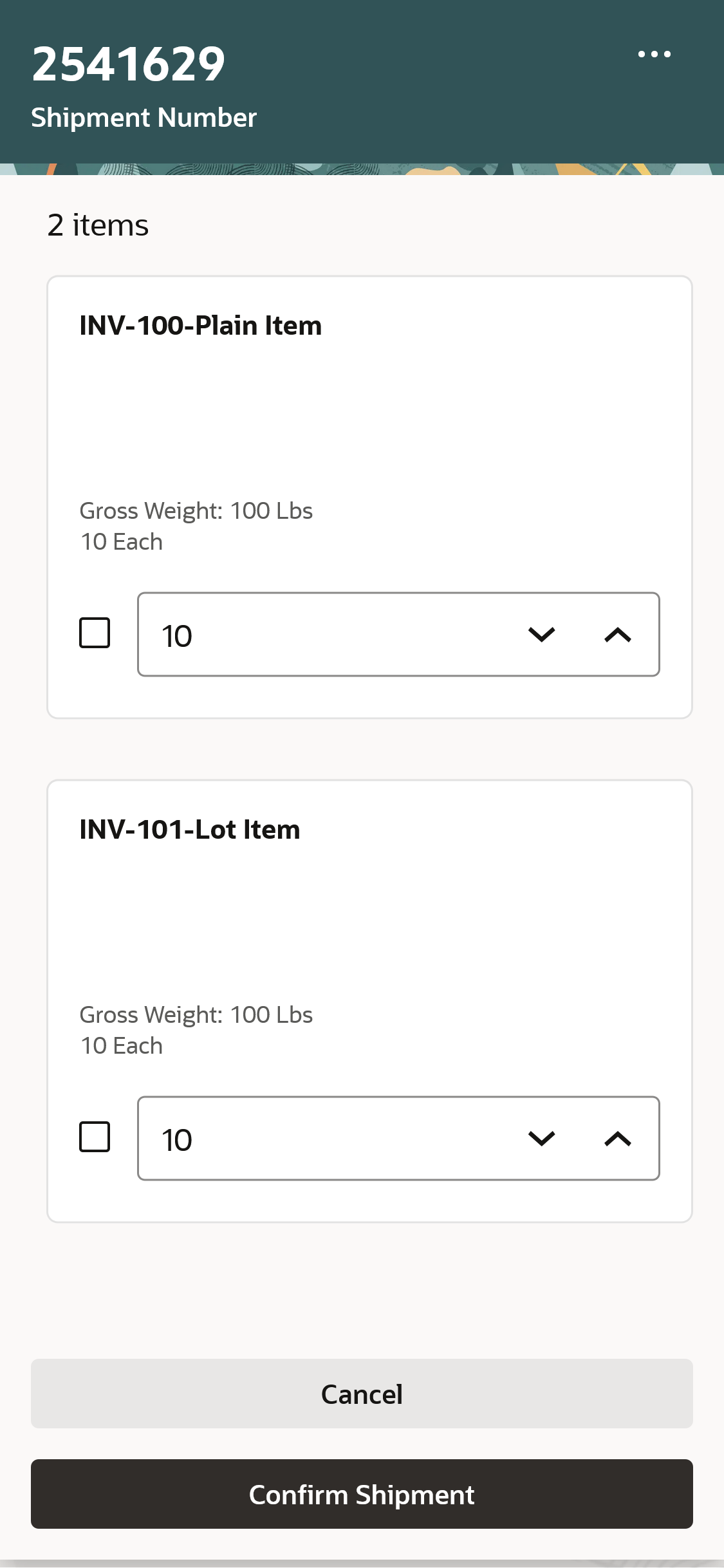The width and height of the screenshot is (724, 1568).
Task: Cancel the shipment confirmation
Action: click(362, 1394)
